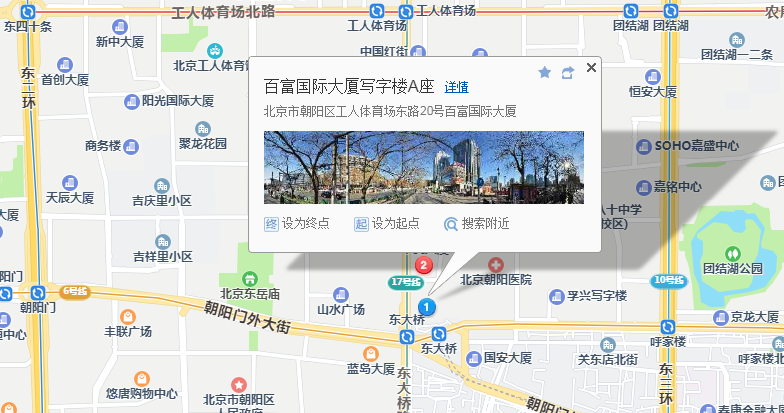
Task: Select 设为起点 as starting point
Action: click(x=387, y=224)
